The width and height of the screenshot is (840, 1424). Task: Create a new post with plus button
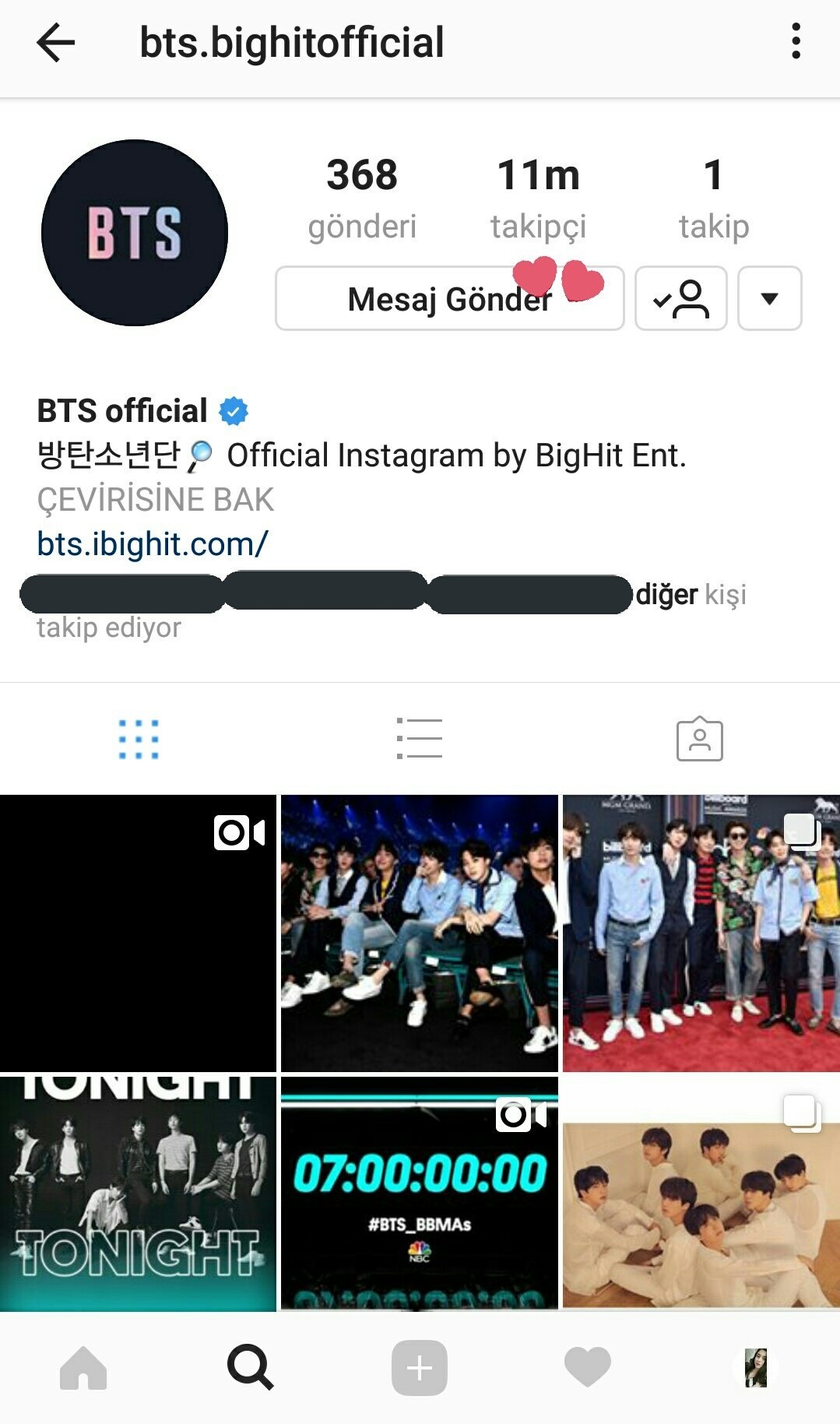point(419,1368)
